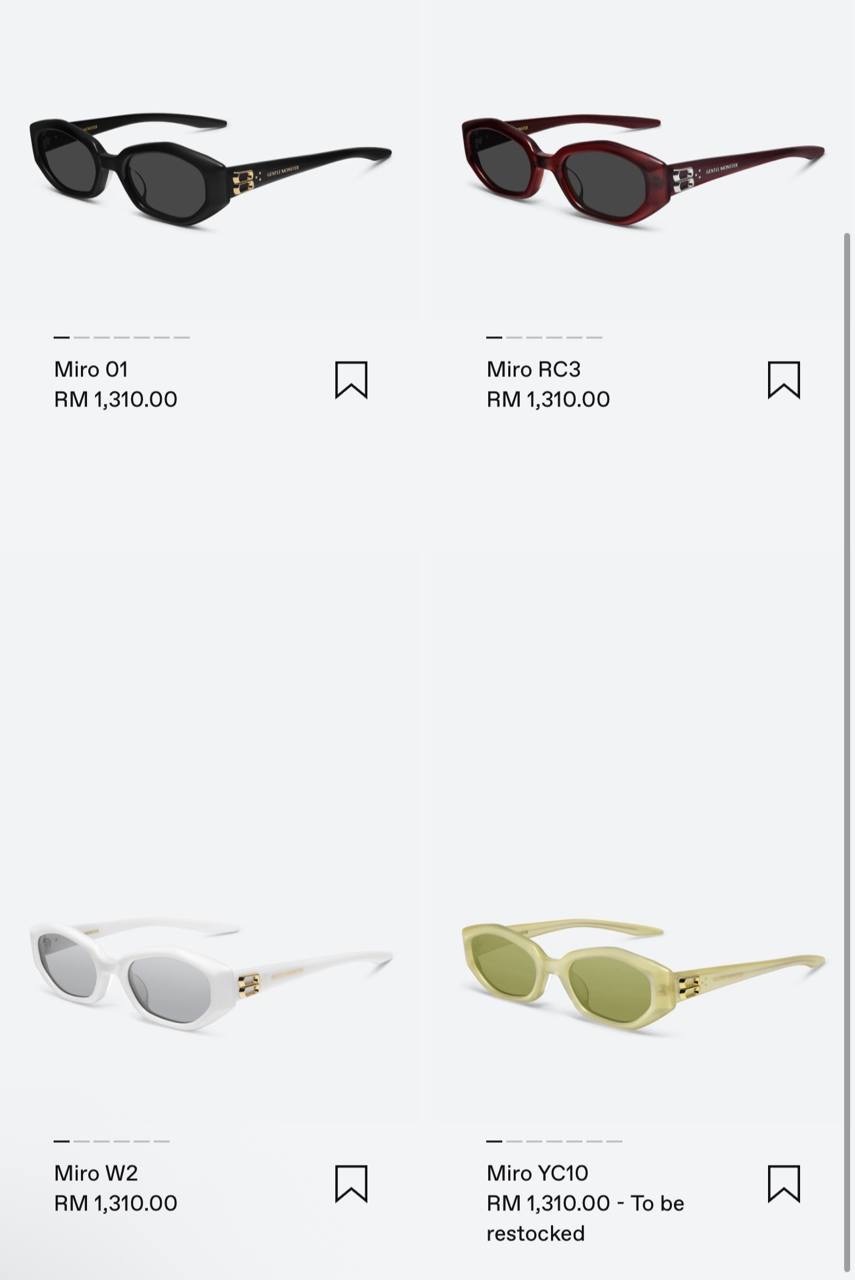Save Miro RC3 to wishlist
The image size is (855, 1280).
click(784, 380)
